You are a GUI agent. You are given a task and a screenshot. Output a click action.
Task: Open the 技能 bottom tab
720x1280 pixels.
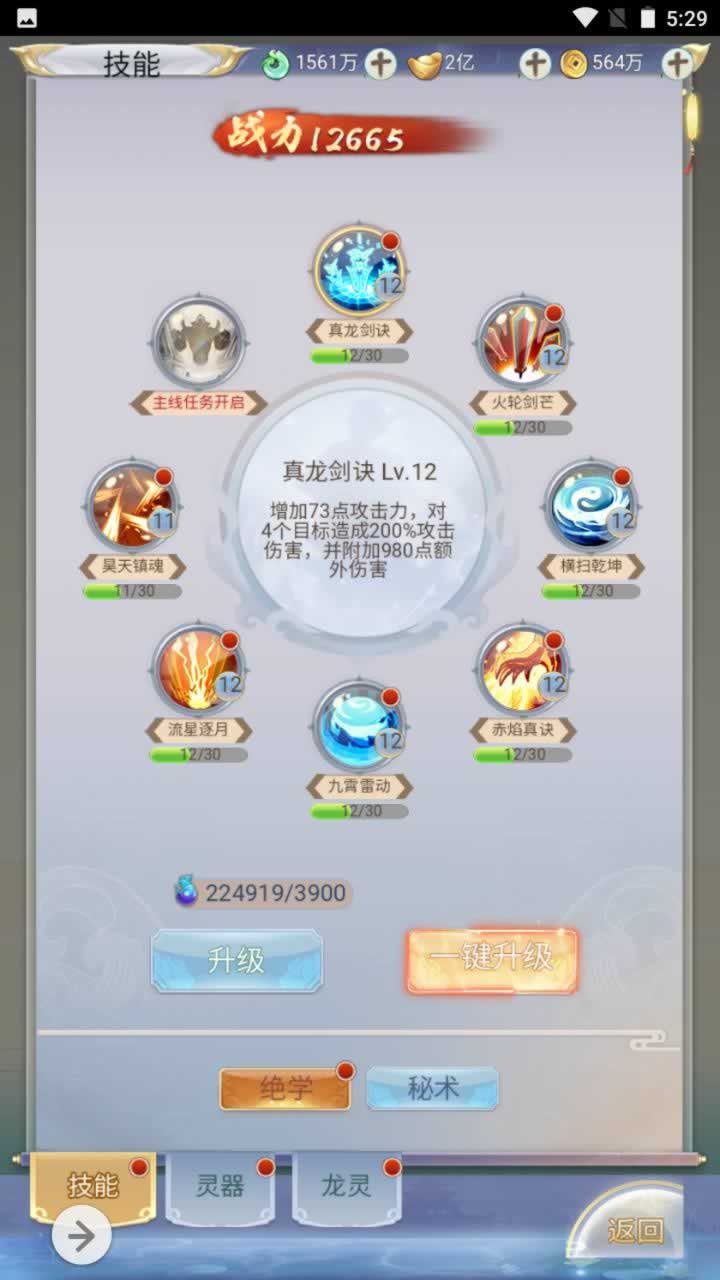(93, 1186)
